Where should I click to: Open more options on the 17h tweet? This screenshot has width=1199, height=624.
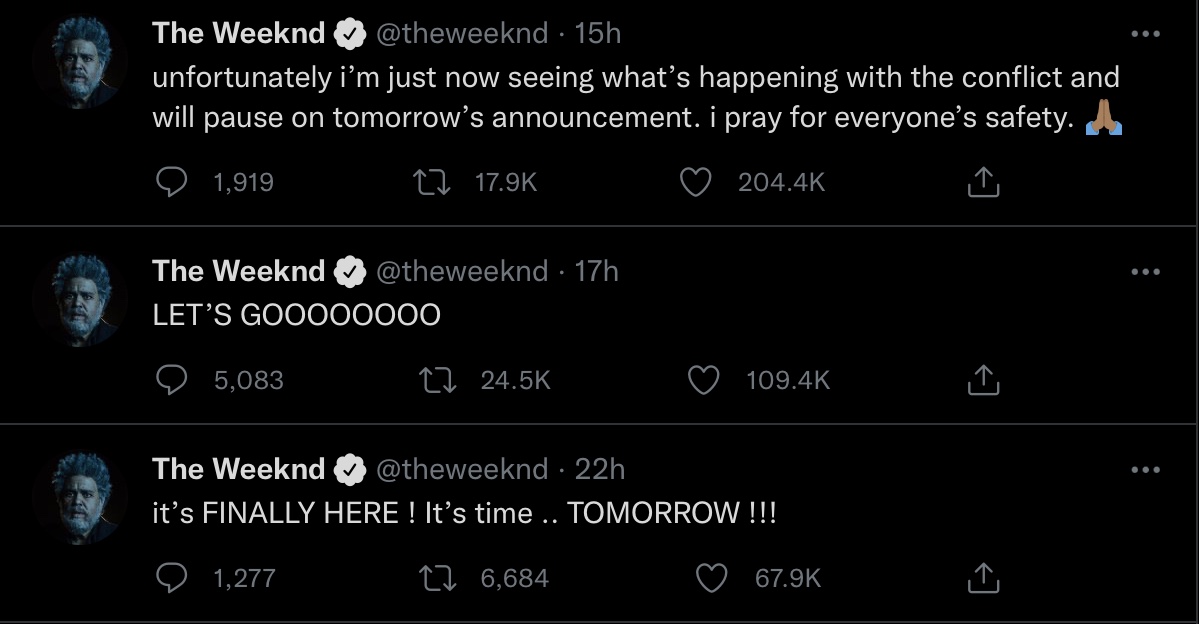click(x=1145, y=271)
